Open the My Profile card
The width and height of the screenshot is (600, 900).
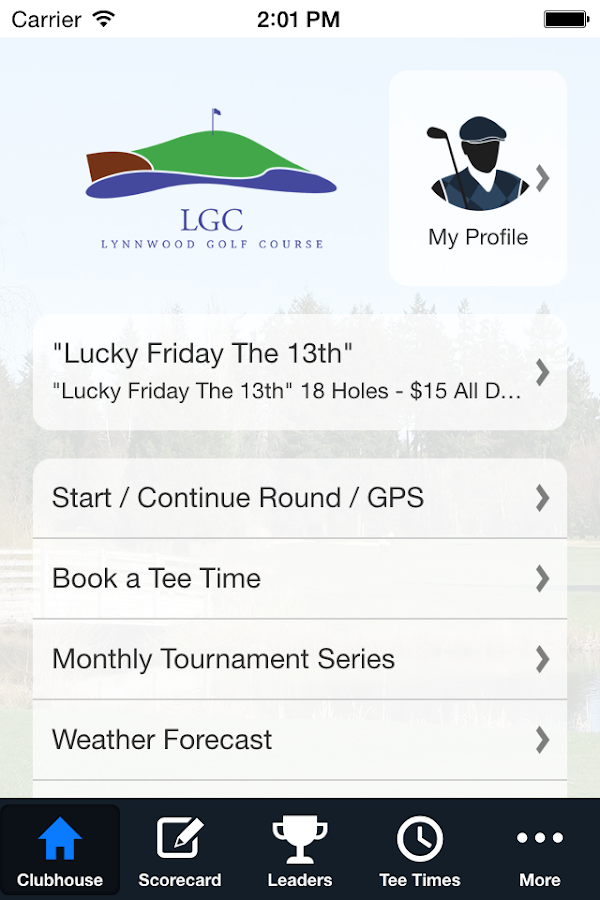[x=478, y=178]
